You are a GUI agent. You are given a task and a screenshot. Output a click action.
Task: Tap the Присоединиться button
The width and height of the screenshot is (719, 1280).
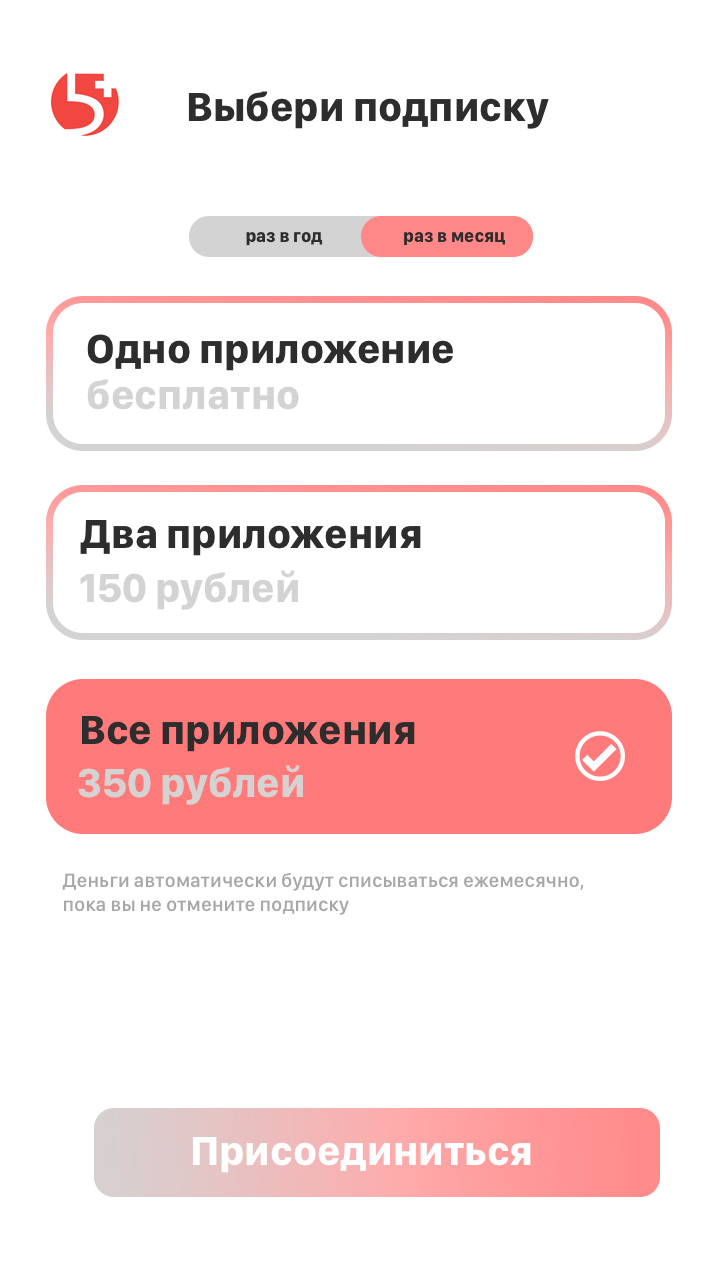pos(377,1152)
